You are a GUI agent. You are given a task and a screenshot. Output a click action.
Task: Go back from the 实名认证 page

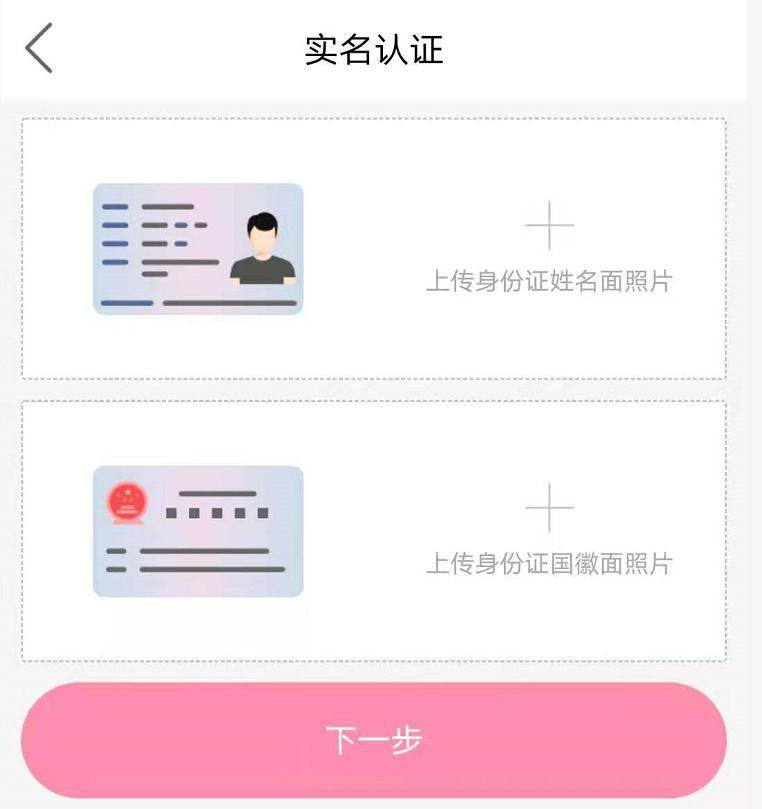pyautogui.click(x=39, y=49)
